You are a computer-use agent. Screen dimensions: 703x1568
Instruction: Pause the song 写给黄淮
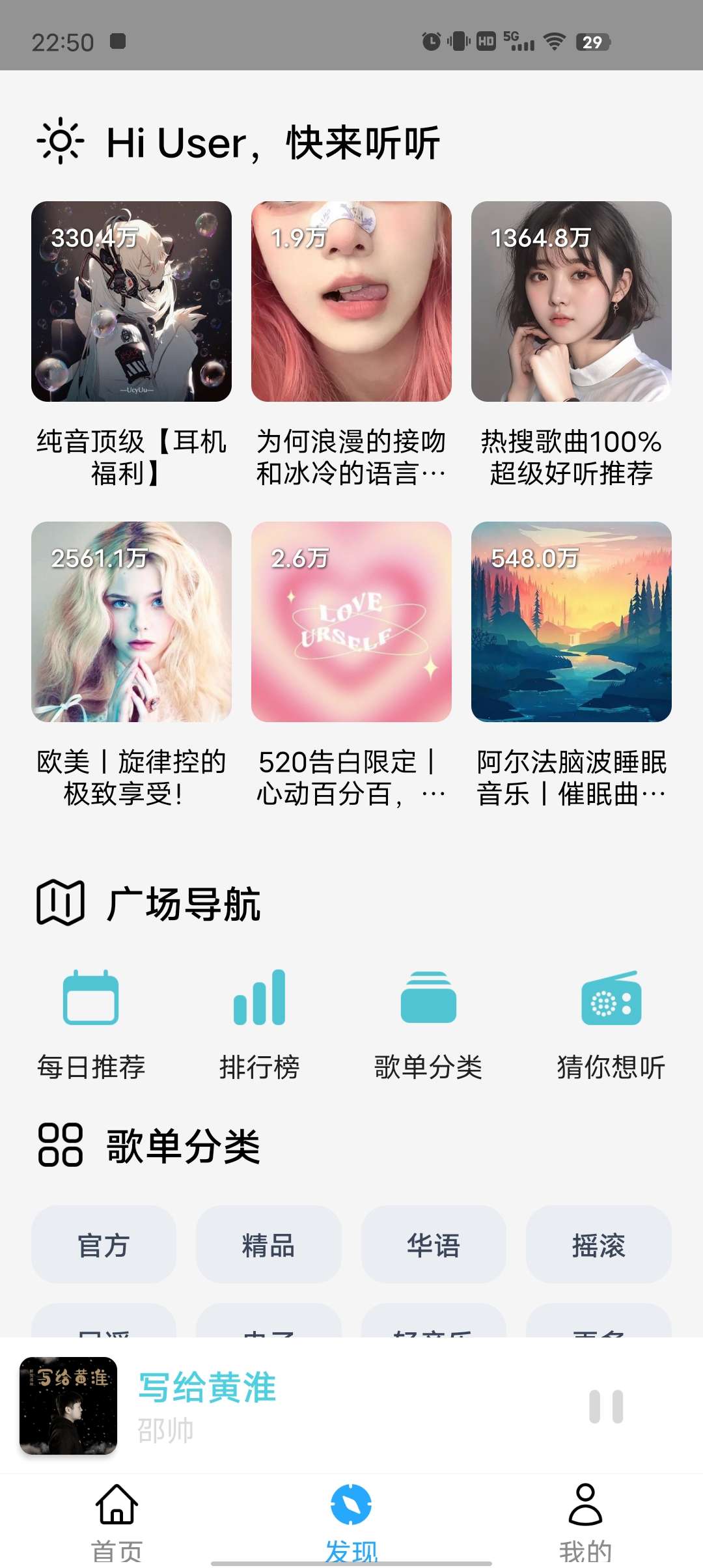(x=606, y=1407)
